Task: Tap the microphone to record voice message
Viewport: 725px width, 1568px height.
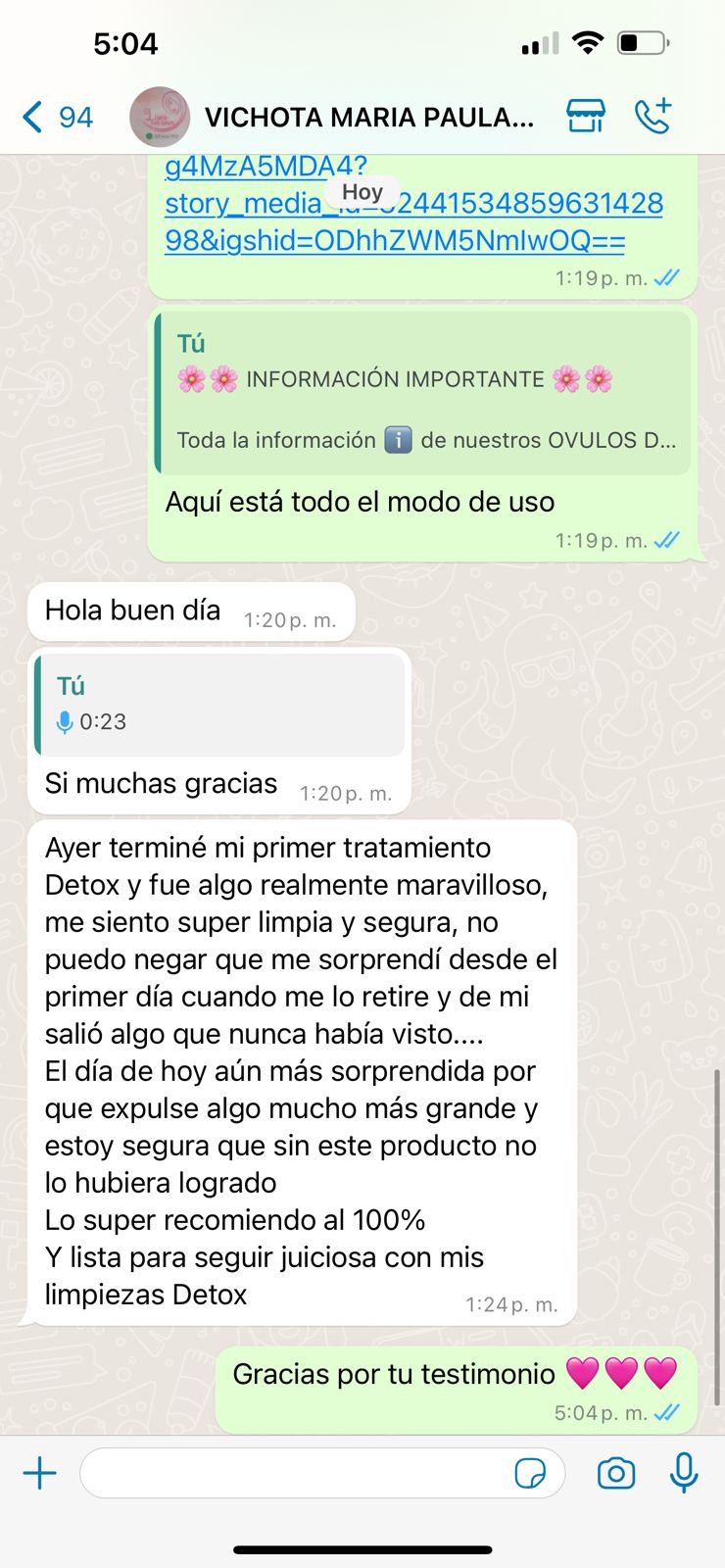Action: pos(683,1472)
